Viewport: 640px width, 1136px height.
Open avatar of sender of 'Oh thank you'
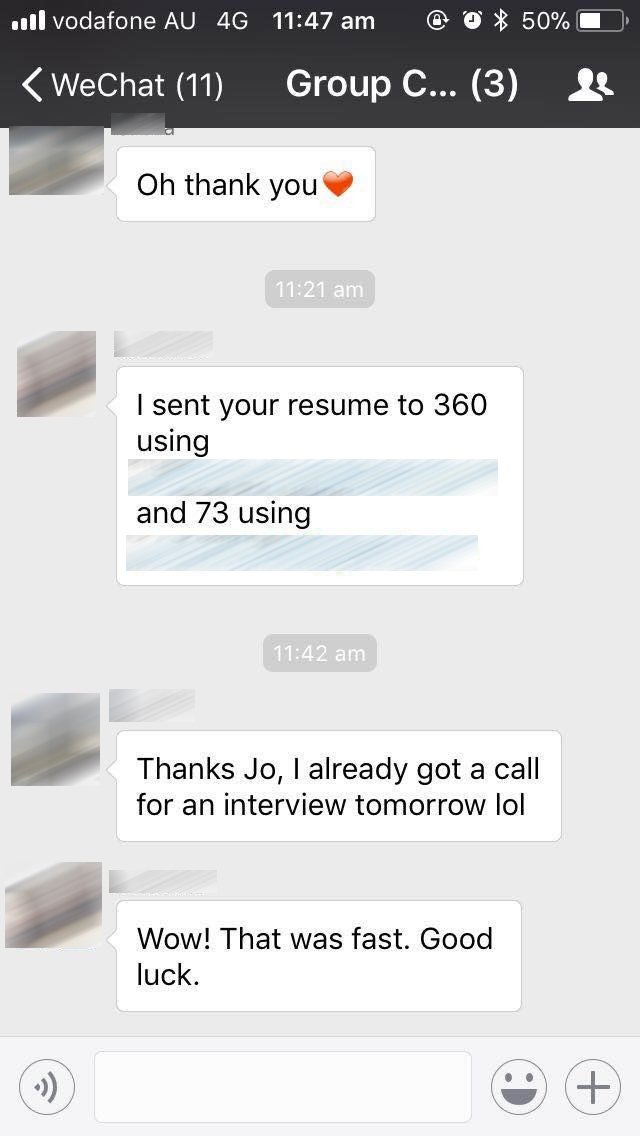pos(56,161)
